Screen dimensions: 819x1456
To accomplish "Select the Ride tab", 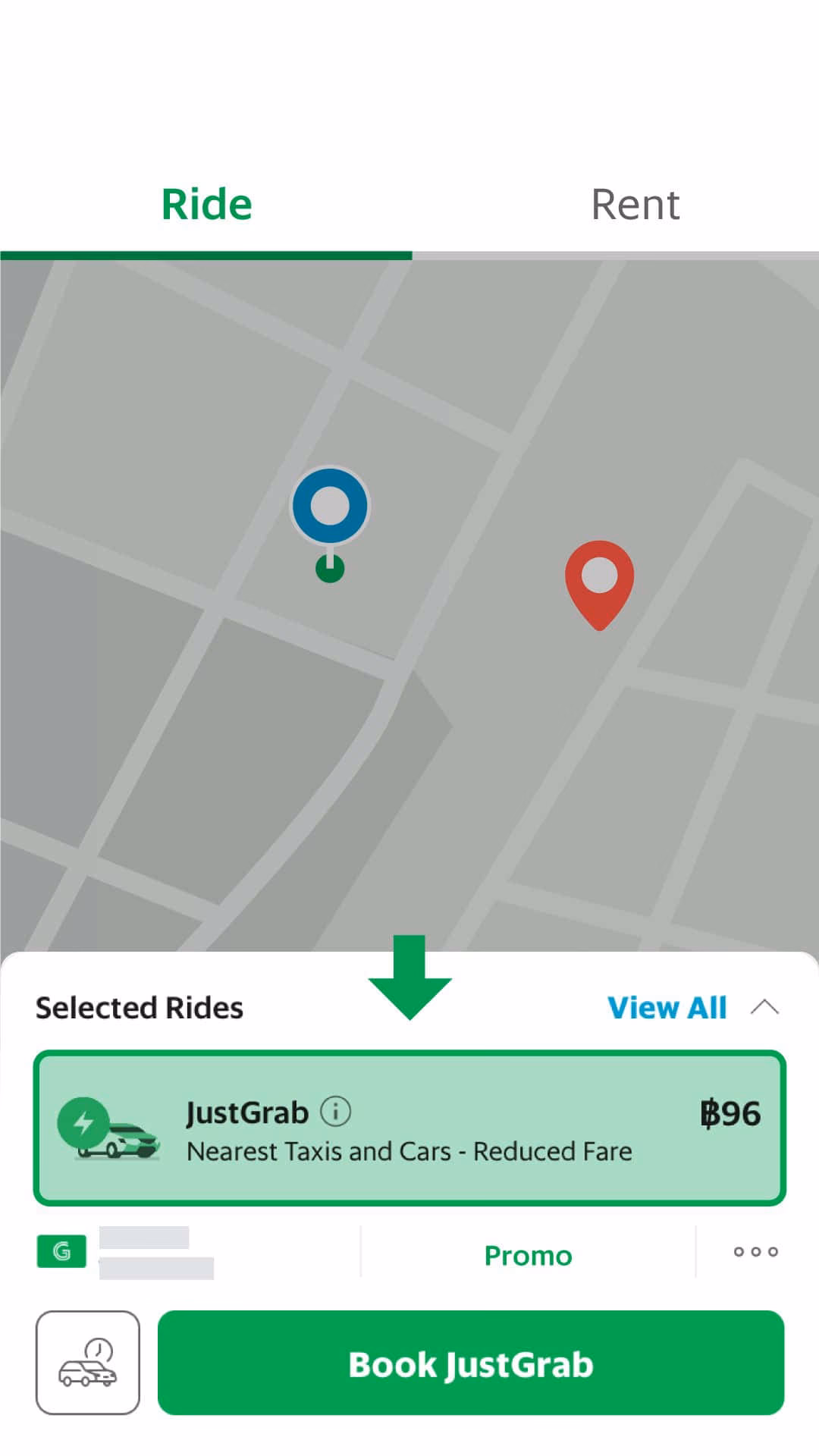I will [205, 203].
